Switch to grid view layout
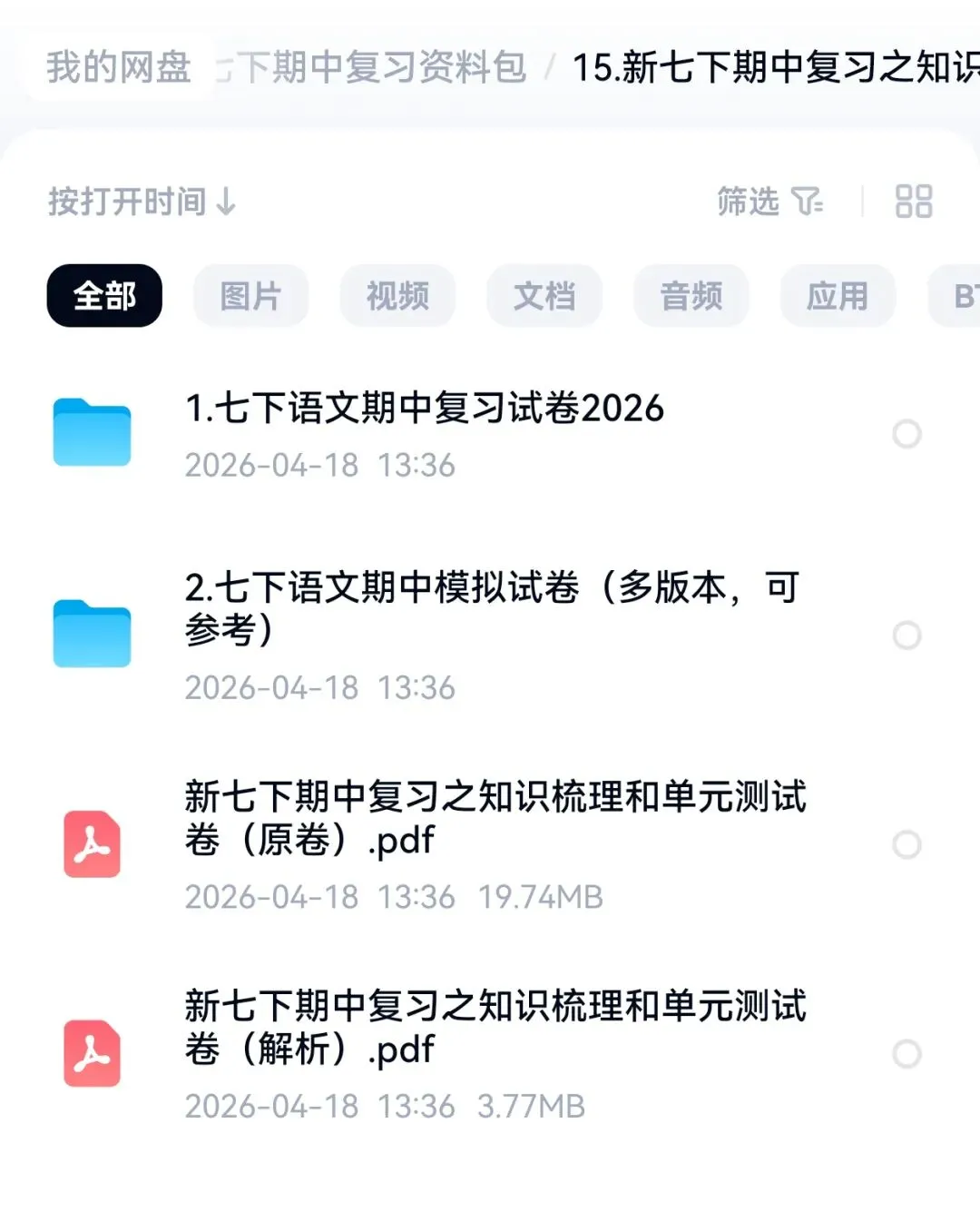Viewport: 980px width, 1212px height. click(x=913, y=202)
